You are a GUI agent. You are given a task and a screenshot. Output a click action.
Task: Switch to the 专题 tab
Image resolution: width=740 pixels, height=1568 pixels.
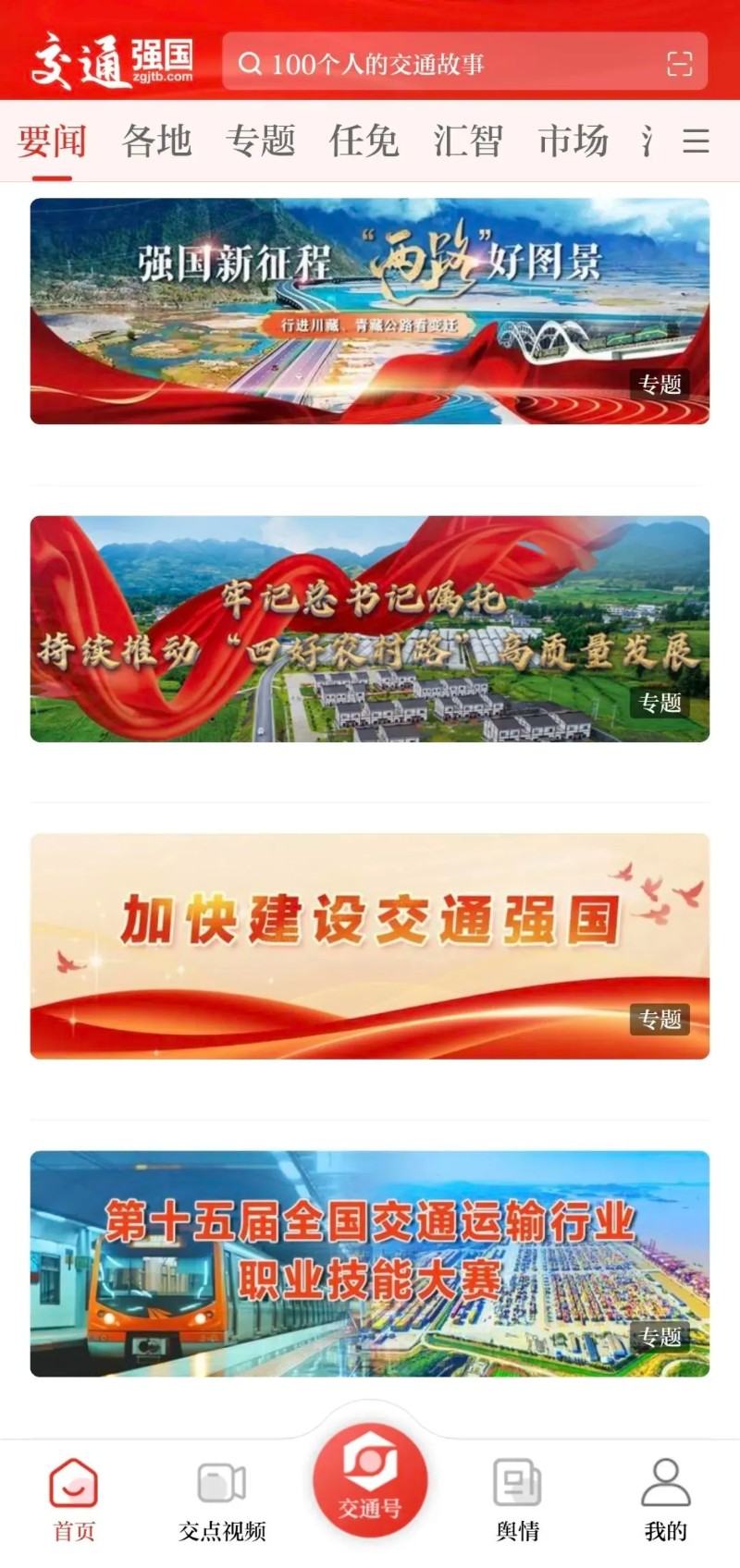[261, 141]
